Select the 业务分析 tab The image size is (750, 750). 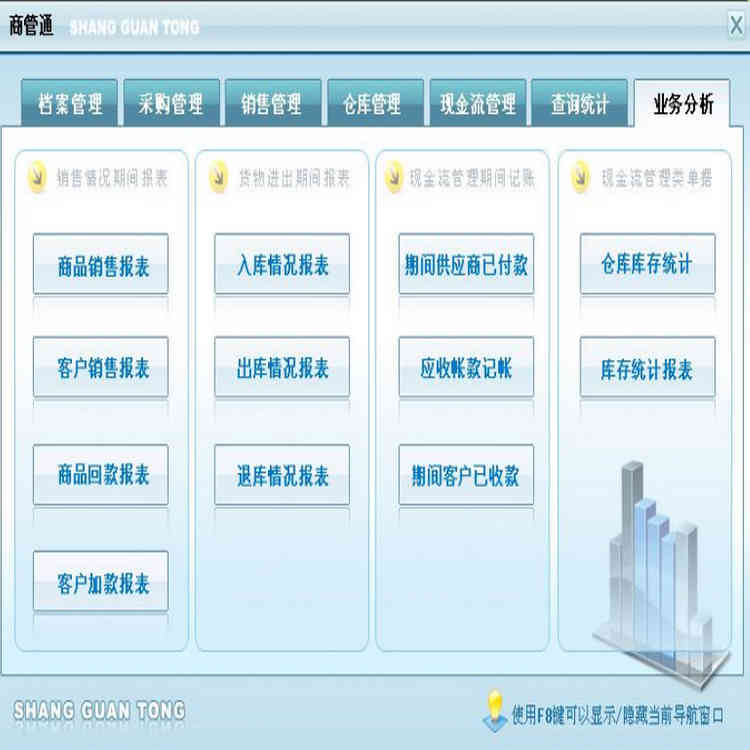(x=682, y=104)
